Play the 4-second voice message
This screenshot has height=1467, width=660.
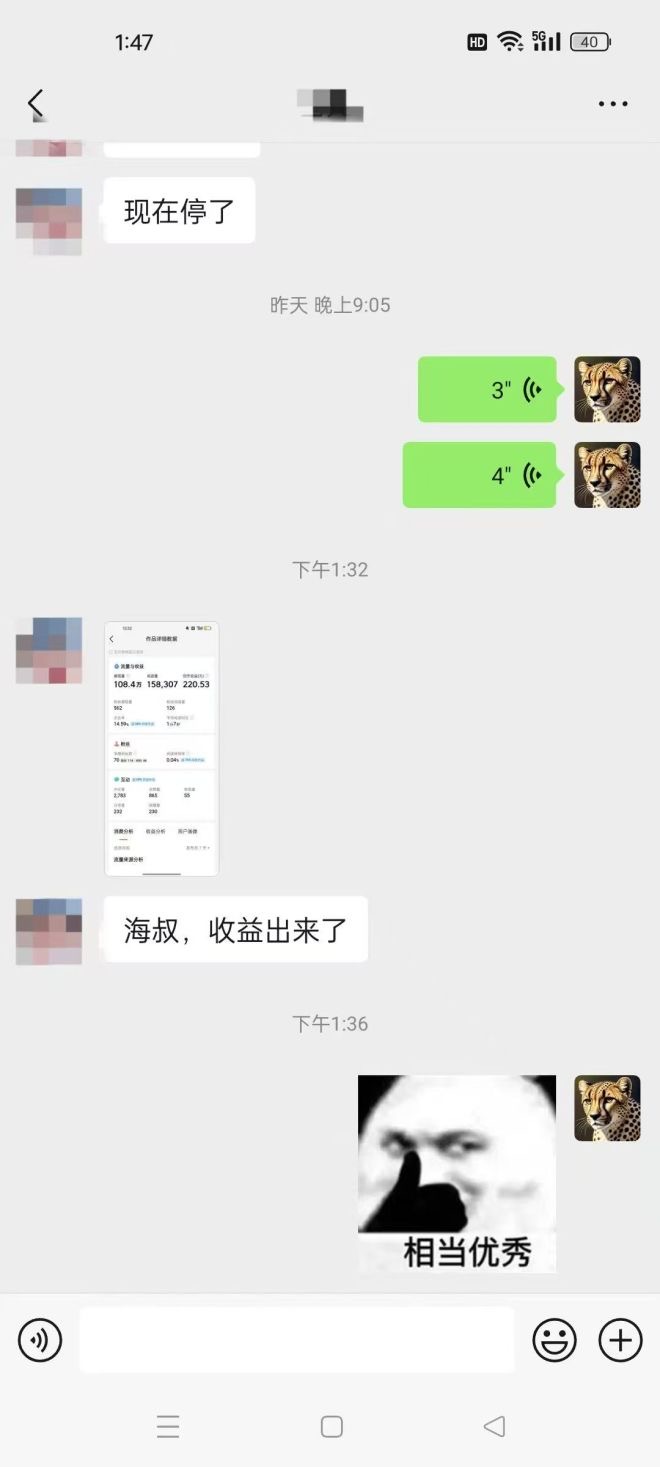click(480, 475)
